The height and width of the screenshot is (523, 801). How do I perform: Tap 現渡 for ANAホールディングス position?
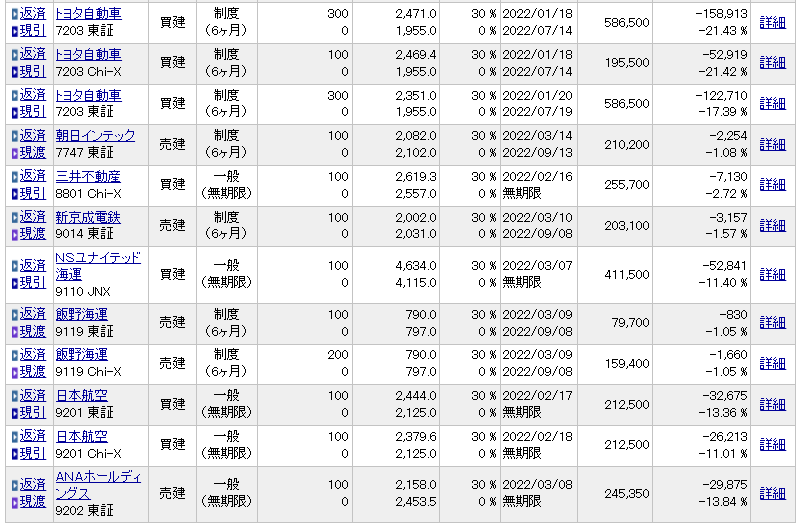(x=33, y=502)
